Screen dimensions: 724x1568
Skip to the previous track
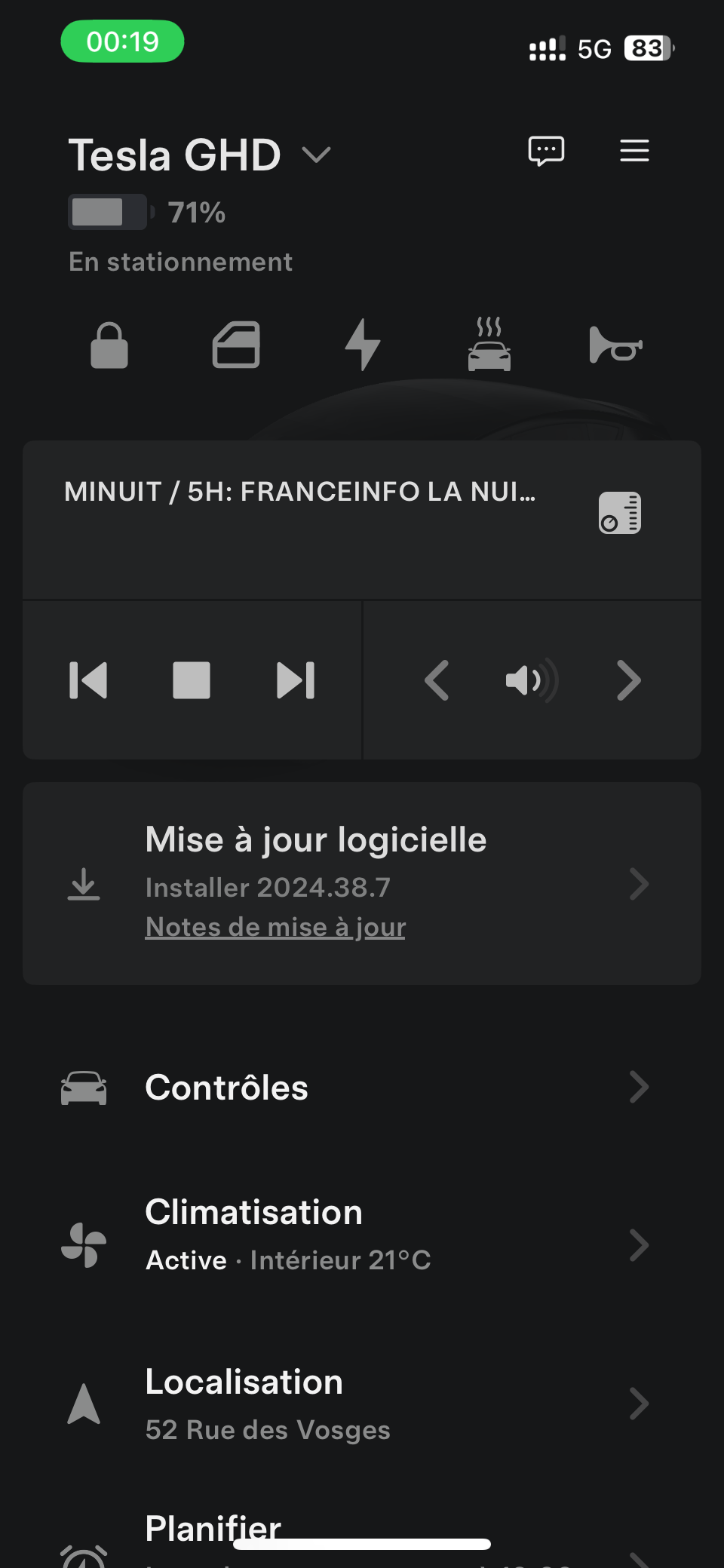pos(88,680)
